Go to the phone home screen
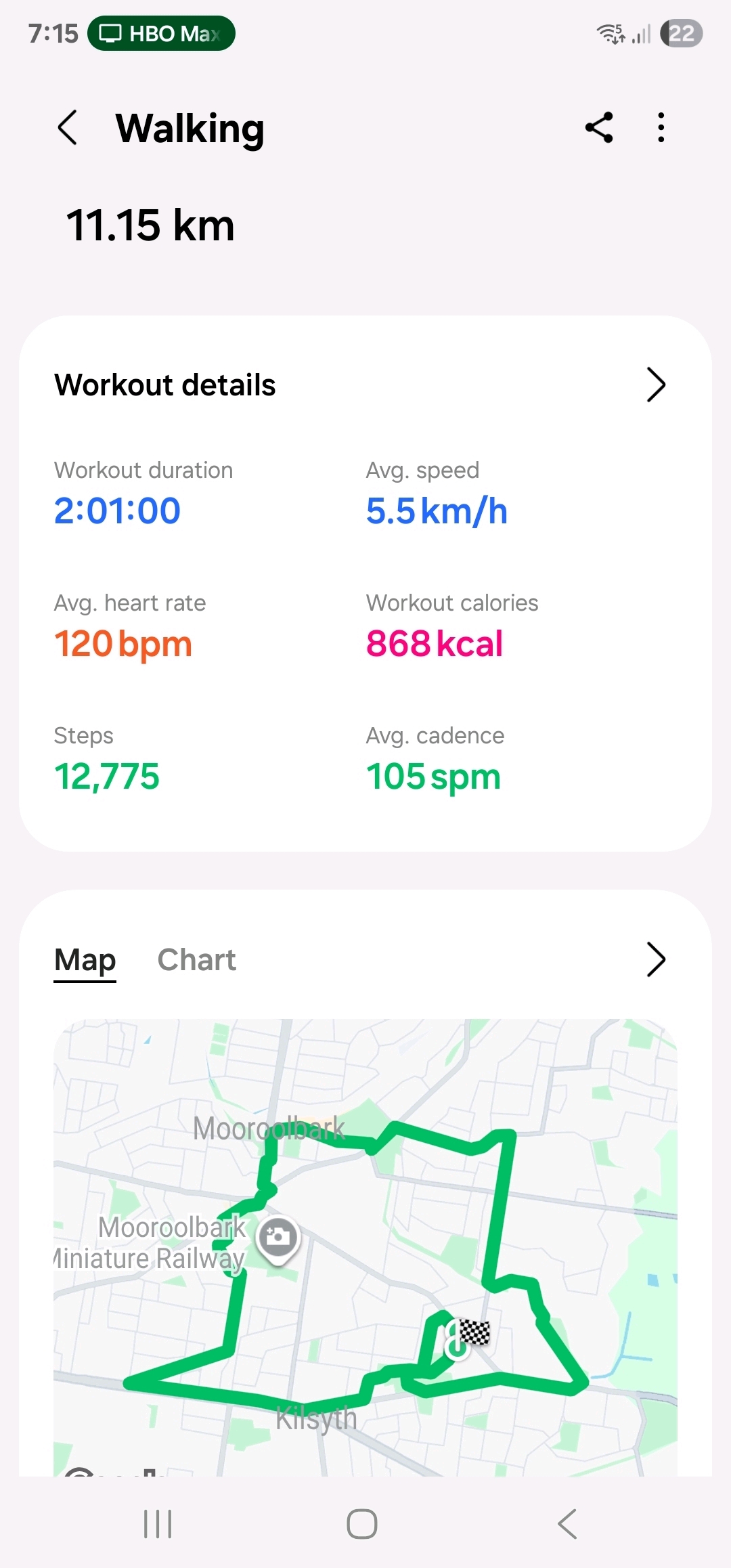Image resolution: width=731 pixels, height=1568 pixels. click(362, 1524)
